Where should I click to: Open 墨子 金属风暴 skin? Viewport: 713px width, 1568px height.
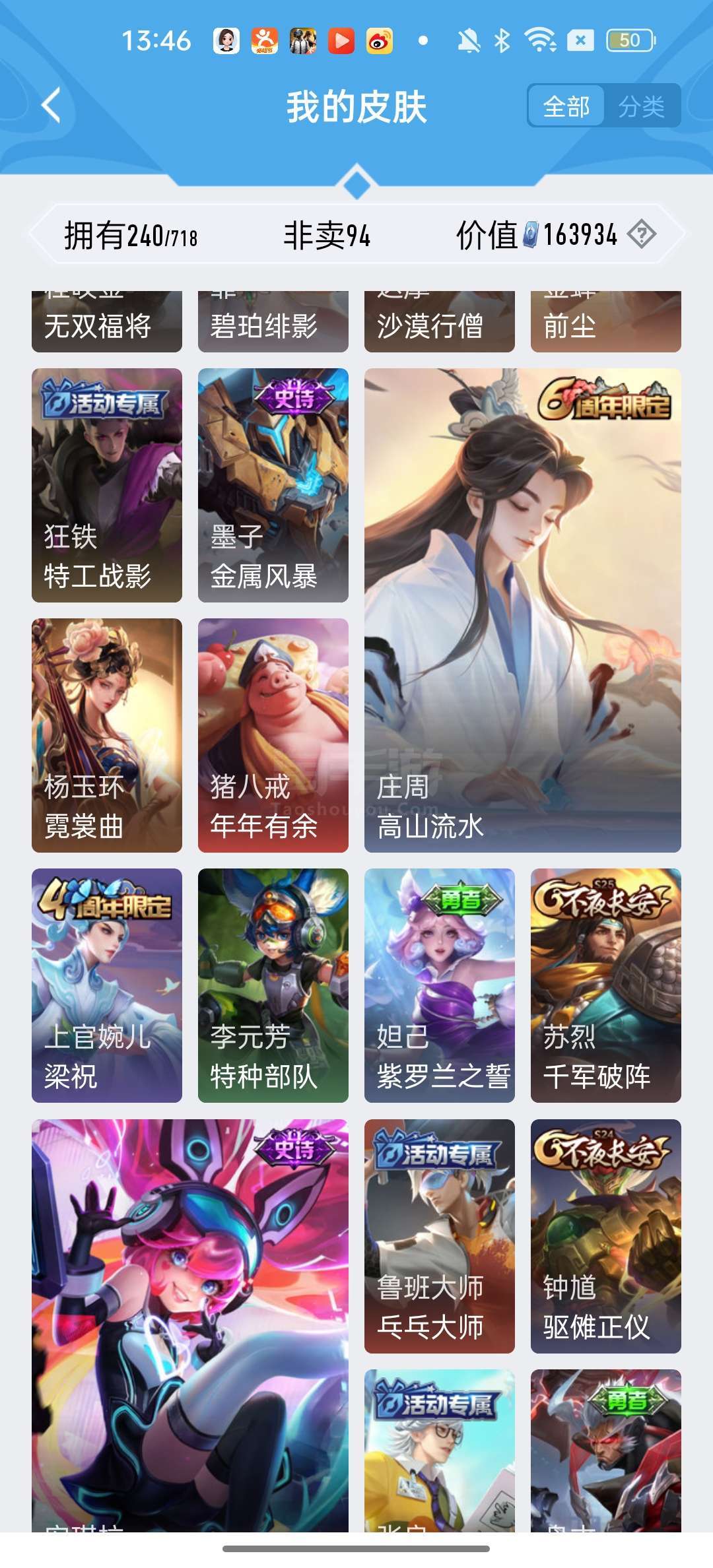(273, 485)
